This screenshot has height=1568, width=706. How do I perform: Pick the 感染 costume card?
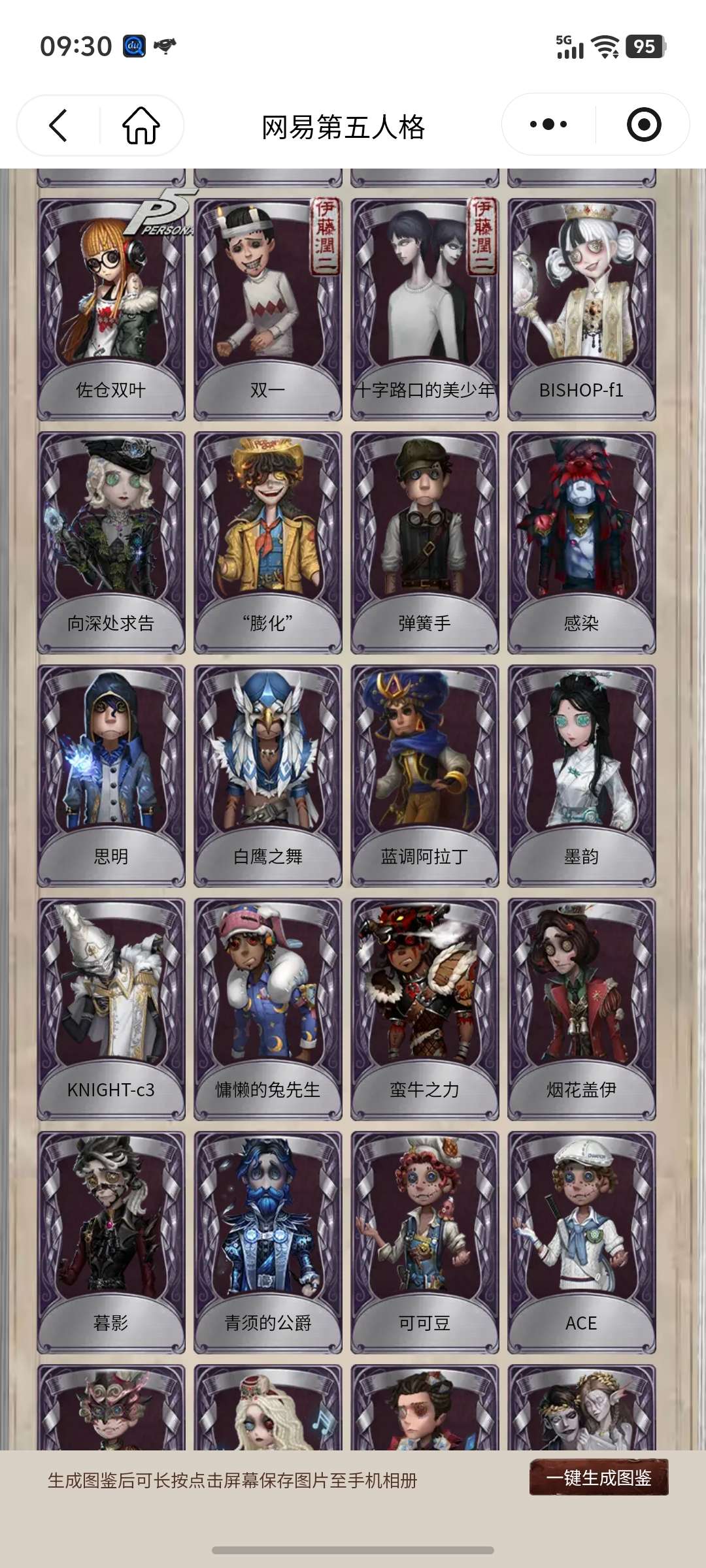coord(582,542)
